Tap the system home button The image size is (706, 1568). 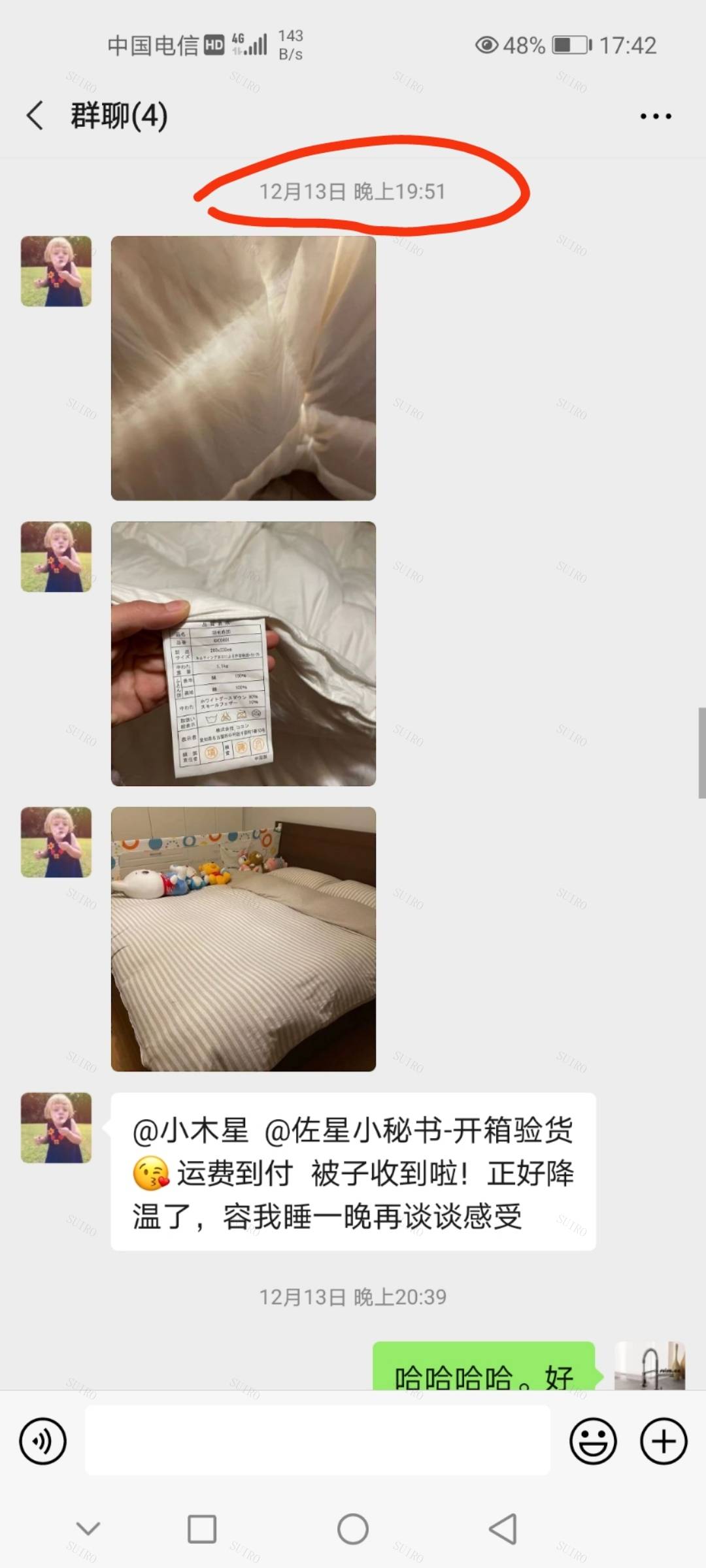point(353,1529)
